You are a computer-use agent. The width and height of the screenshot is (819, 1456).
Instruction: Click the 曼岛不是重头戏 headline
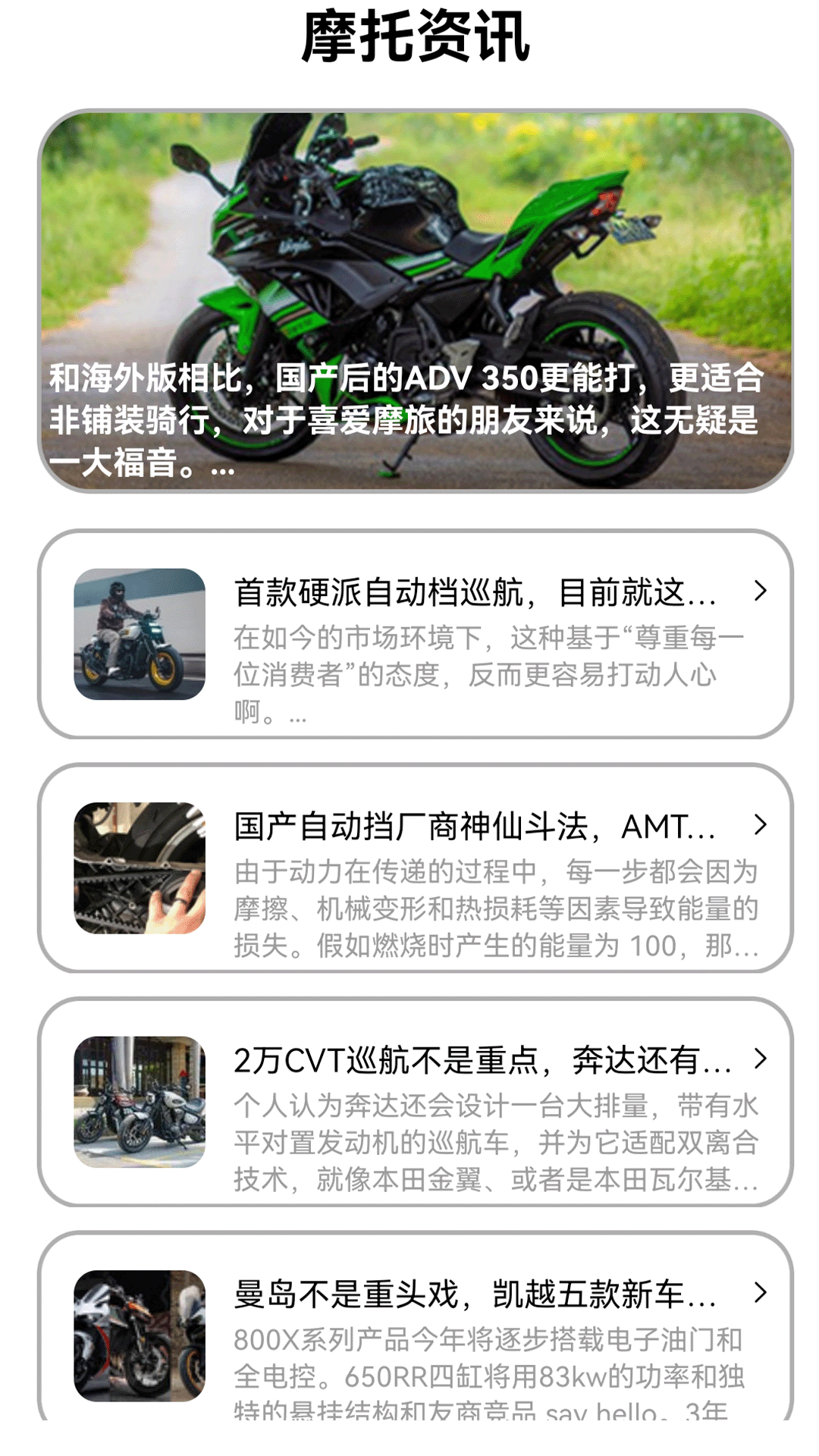pyautogui.click(x=478, y=1292)
